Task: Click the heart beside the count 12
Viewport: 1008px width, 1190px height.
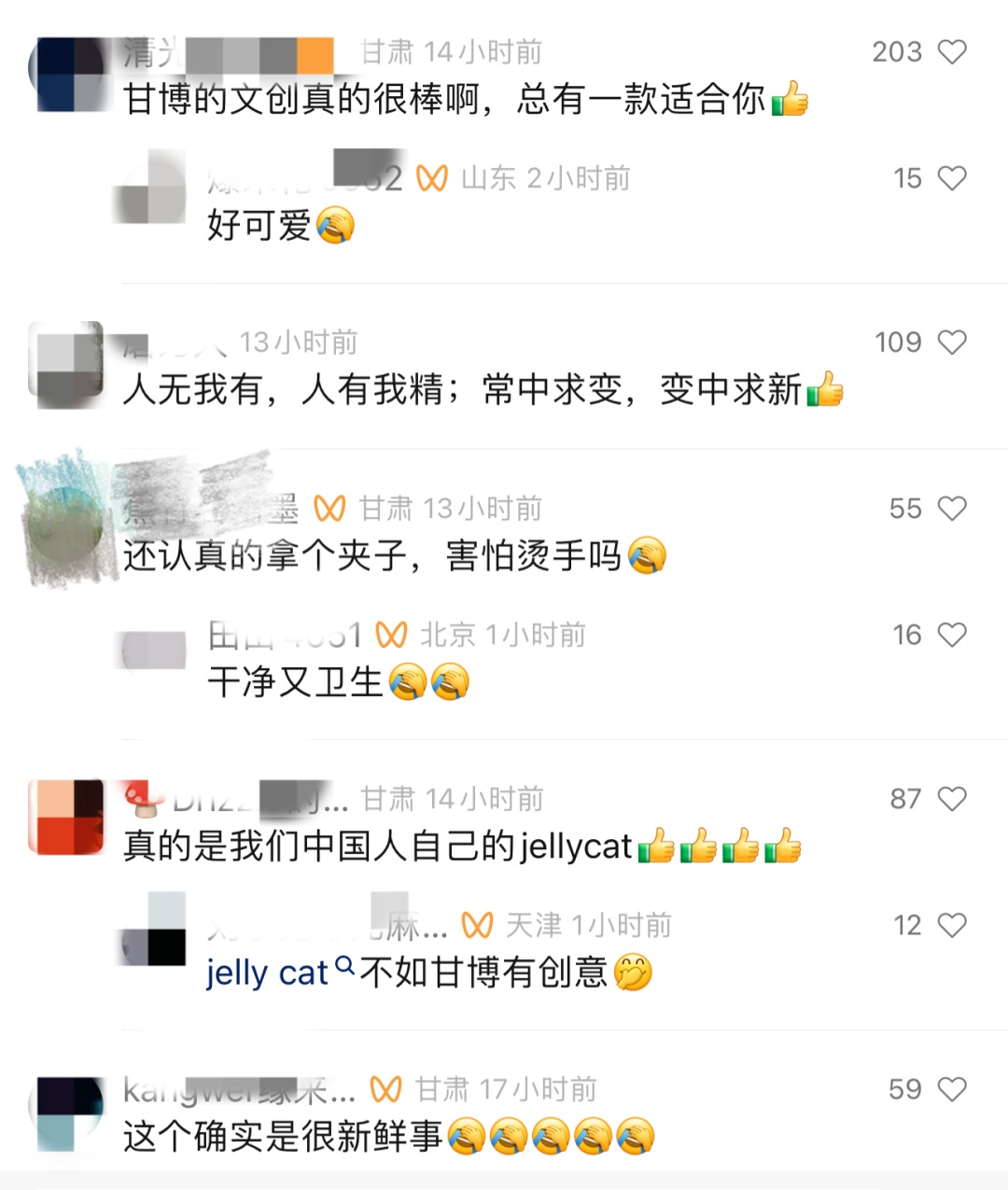Action: [x=954, y=925]
